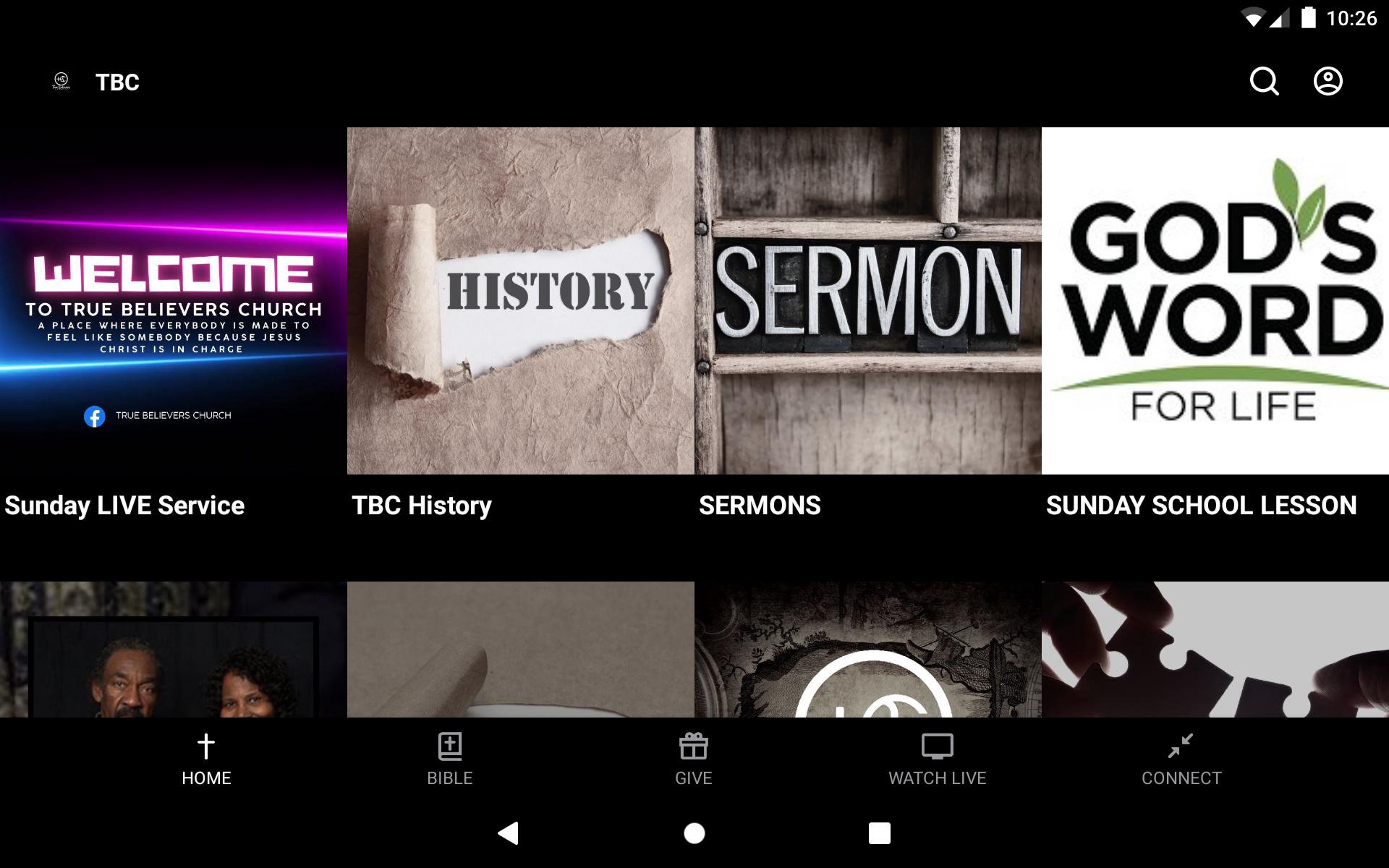Open the tile showing the couple's photo

pyautogui.click(x=174, y=650)
